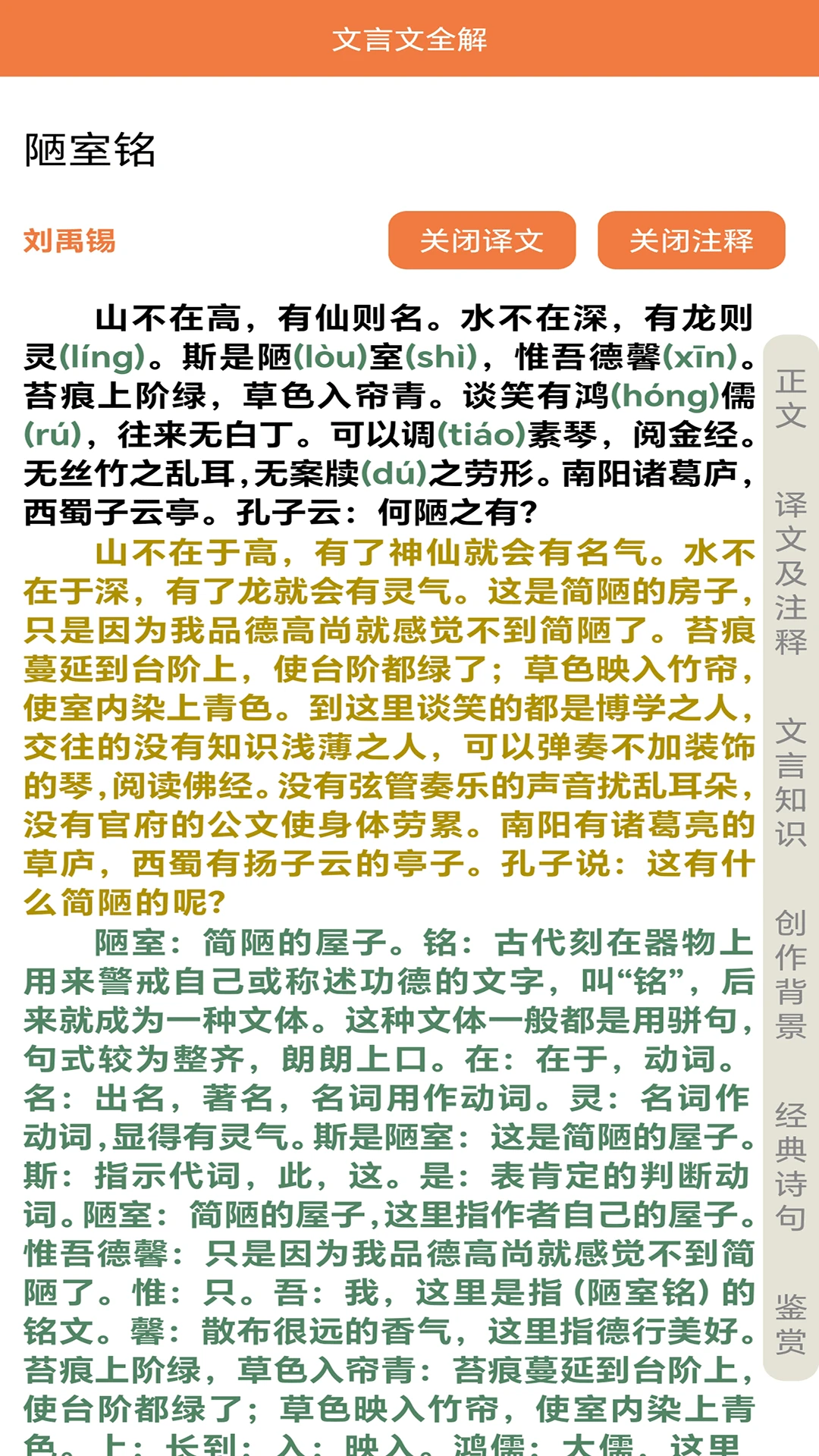
Task: Switch to the 译文及注释 section
Action: coord(790,573)
